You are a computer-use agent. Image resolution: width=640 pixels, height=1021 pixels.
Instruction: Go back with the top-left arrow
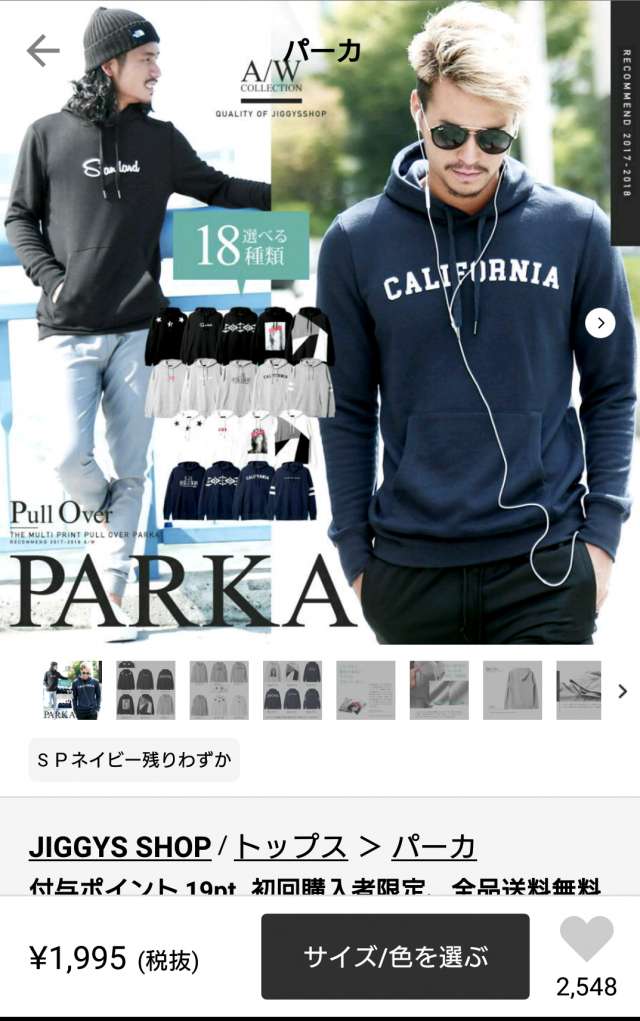[42, 50]
